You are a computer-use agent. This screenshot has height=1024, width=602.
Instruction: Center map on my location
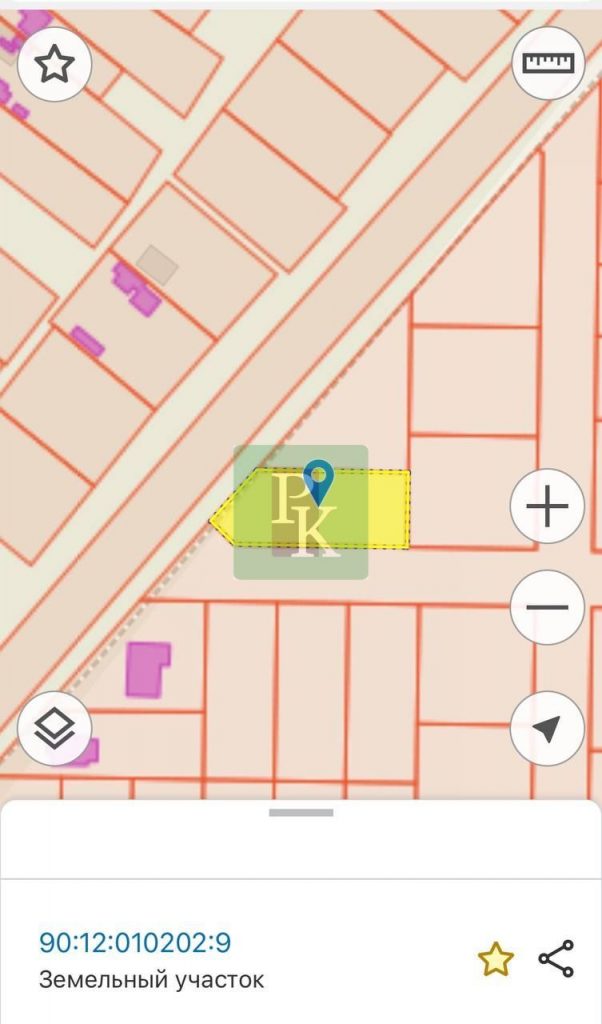547,729
